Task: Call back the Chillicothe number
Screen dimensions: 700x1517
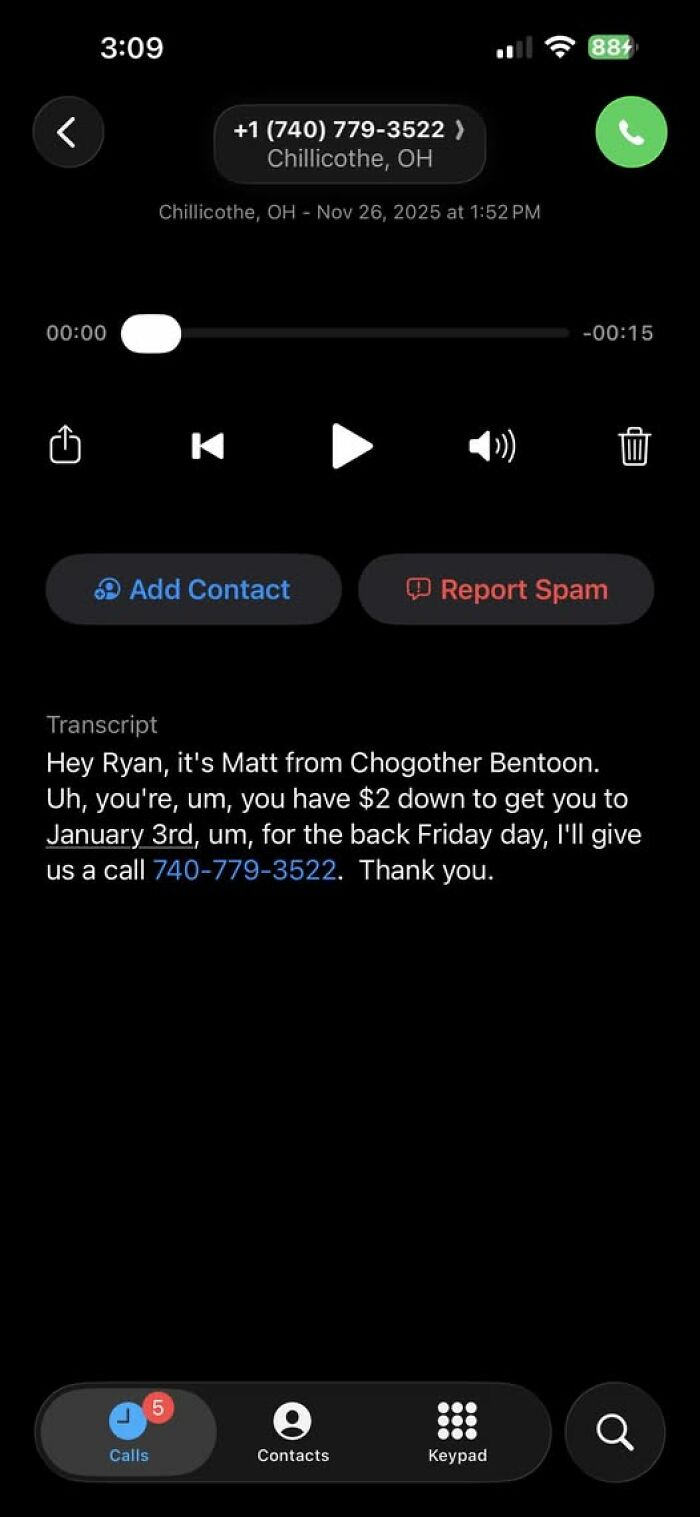Action: (631, 132)
